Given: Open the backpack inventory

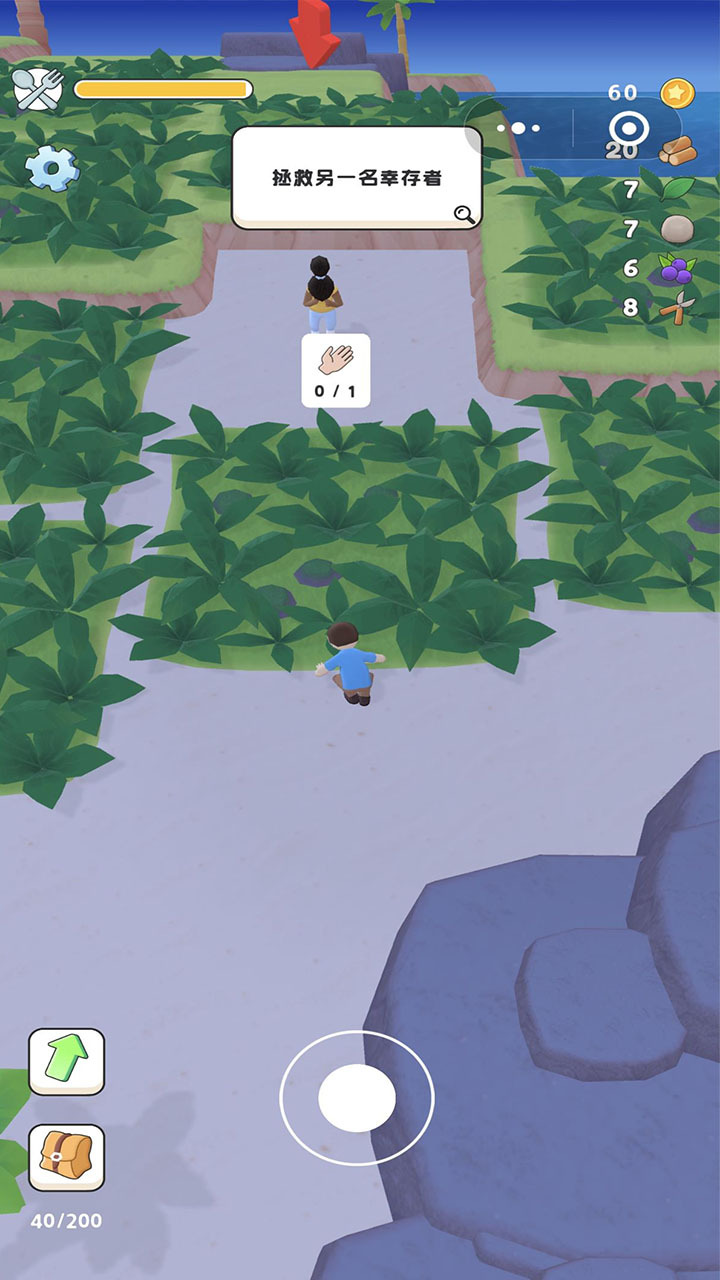Looking at the screenshot, I should point(66,1157).
